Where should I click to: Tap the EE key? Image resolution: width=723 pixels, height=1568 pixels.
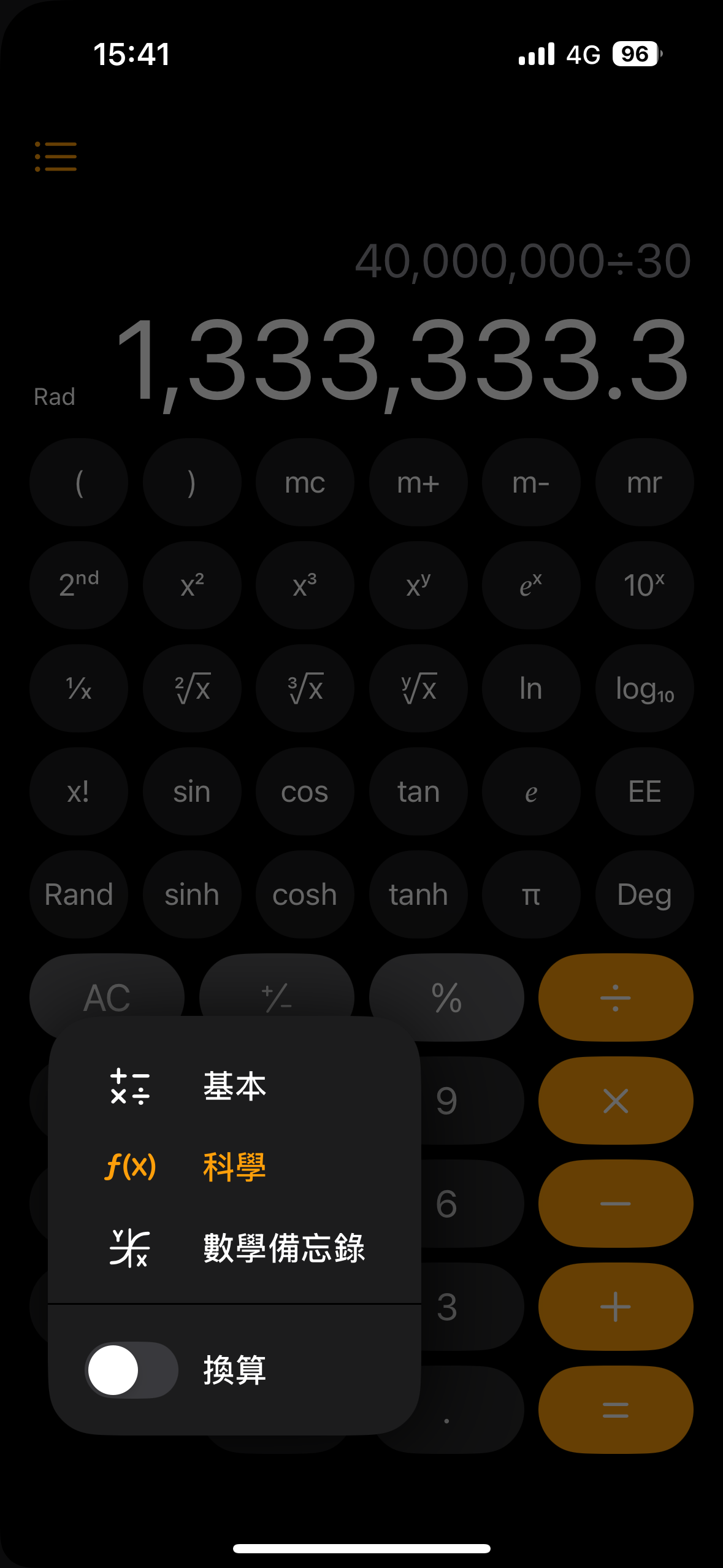click(645, 791)
